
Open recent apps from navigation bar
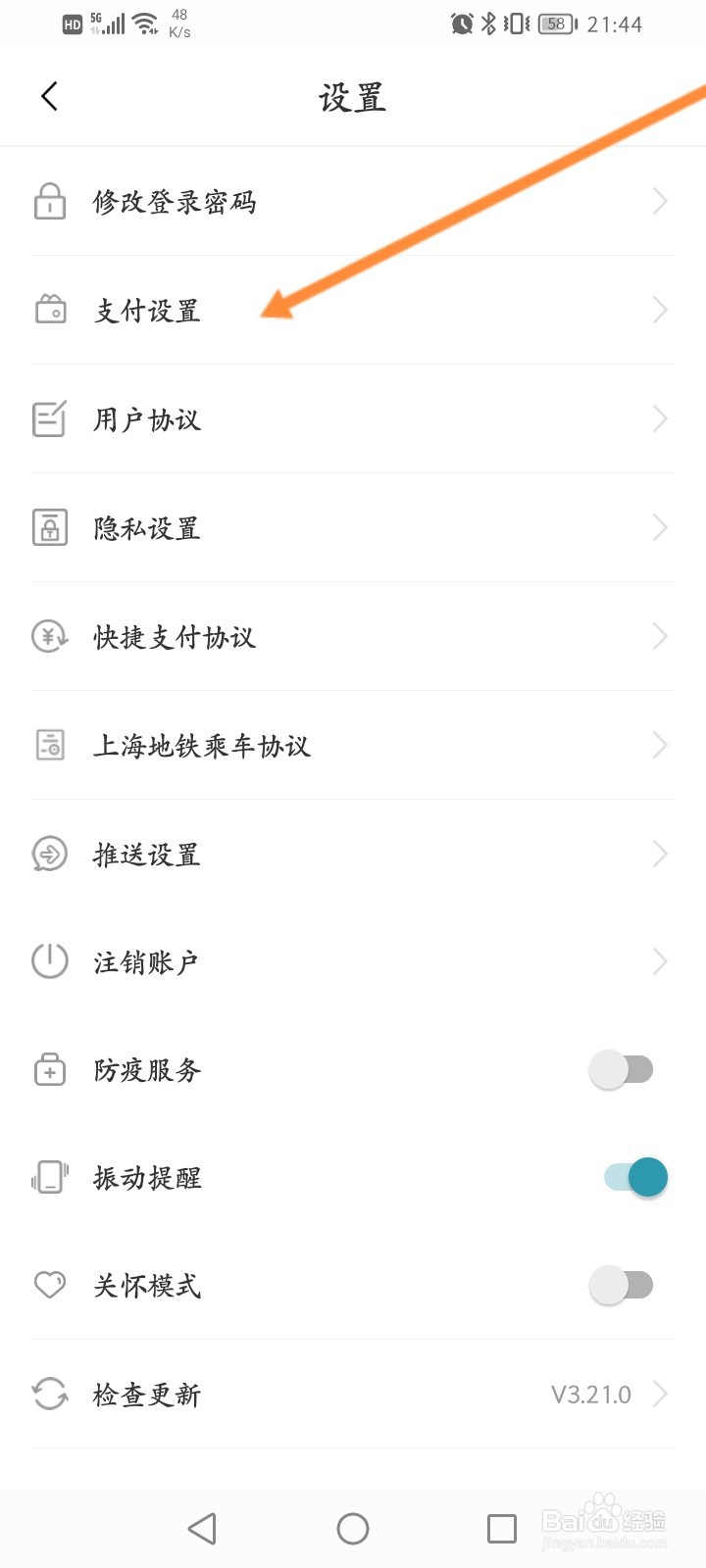[502, 1529]
